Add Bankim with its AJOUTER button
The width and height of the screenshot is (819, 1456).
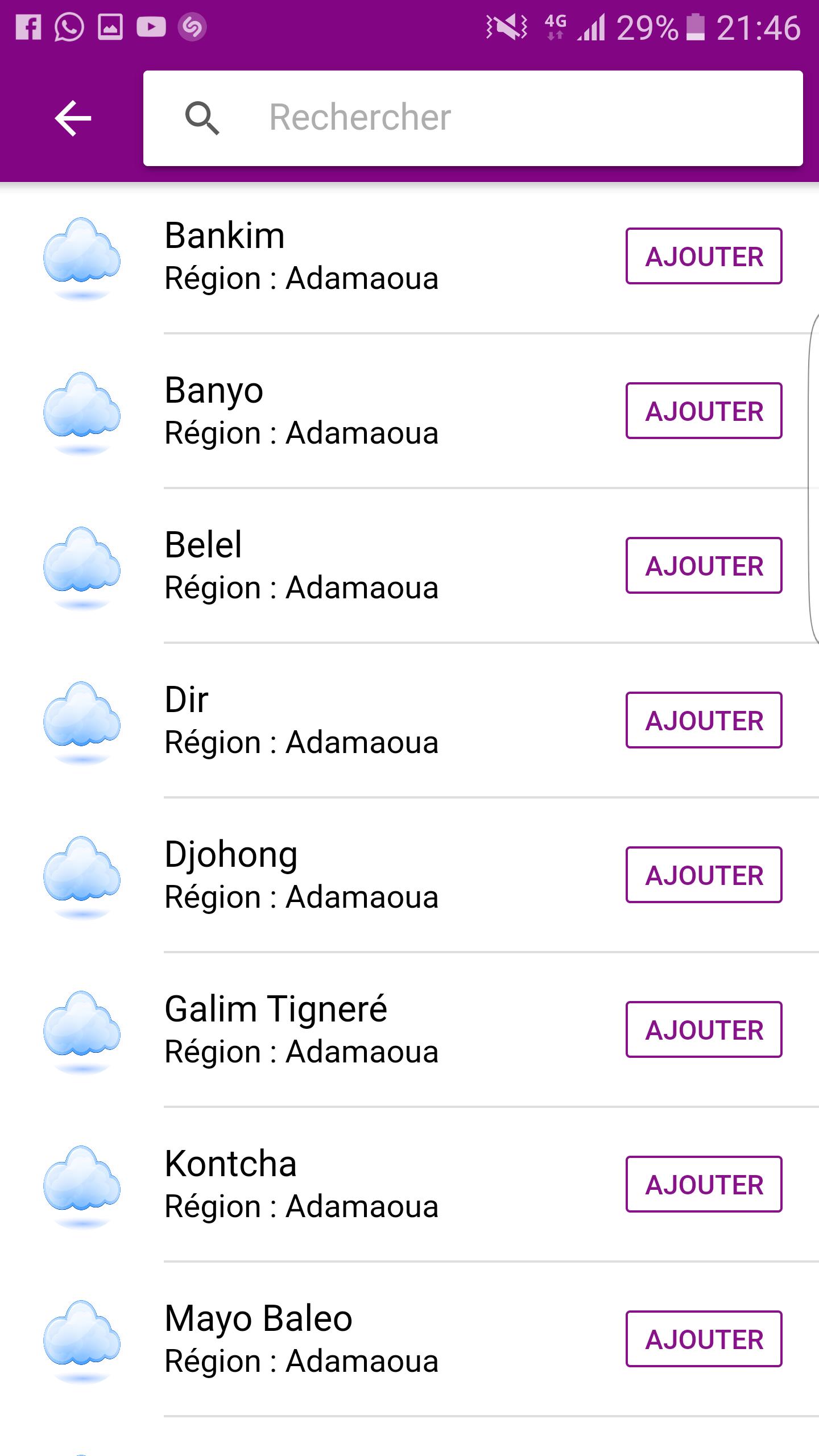[x=704, y=256]
